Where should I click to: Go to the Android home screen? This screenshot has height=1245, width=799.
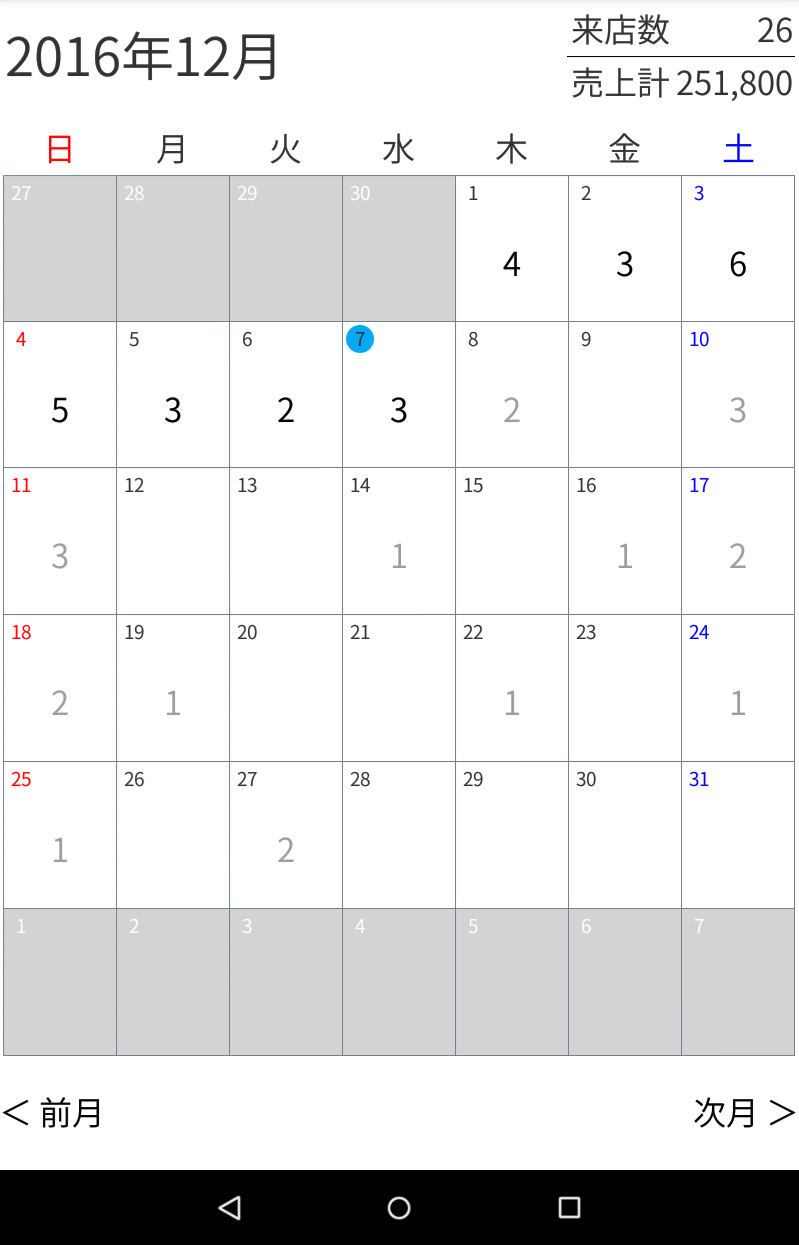[399, 1208]
